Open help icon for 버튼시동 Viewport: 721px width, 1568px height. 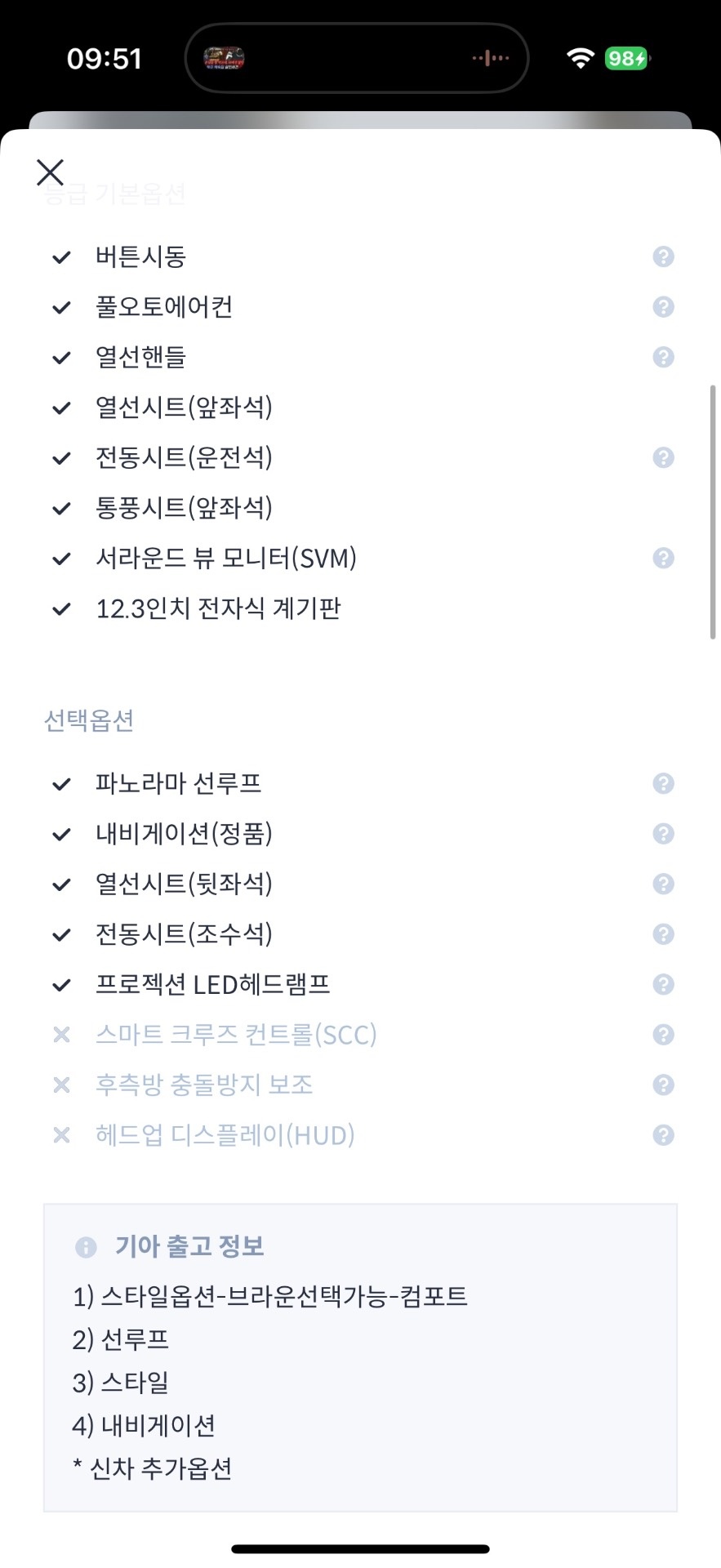(663, 256)
